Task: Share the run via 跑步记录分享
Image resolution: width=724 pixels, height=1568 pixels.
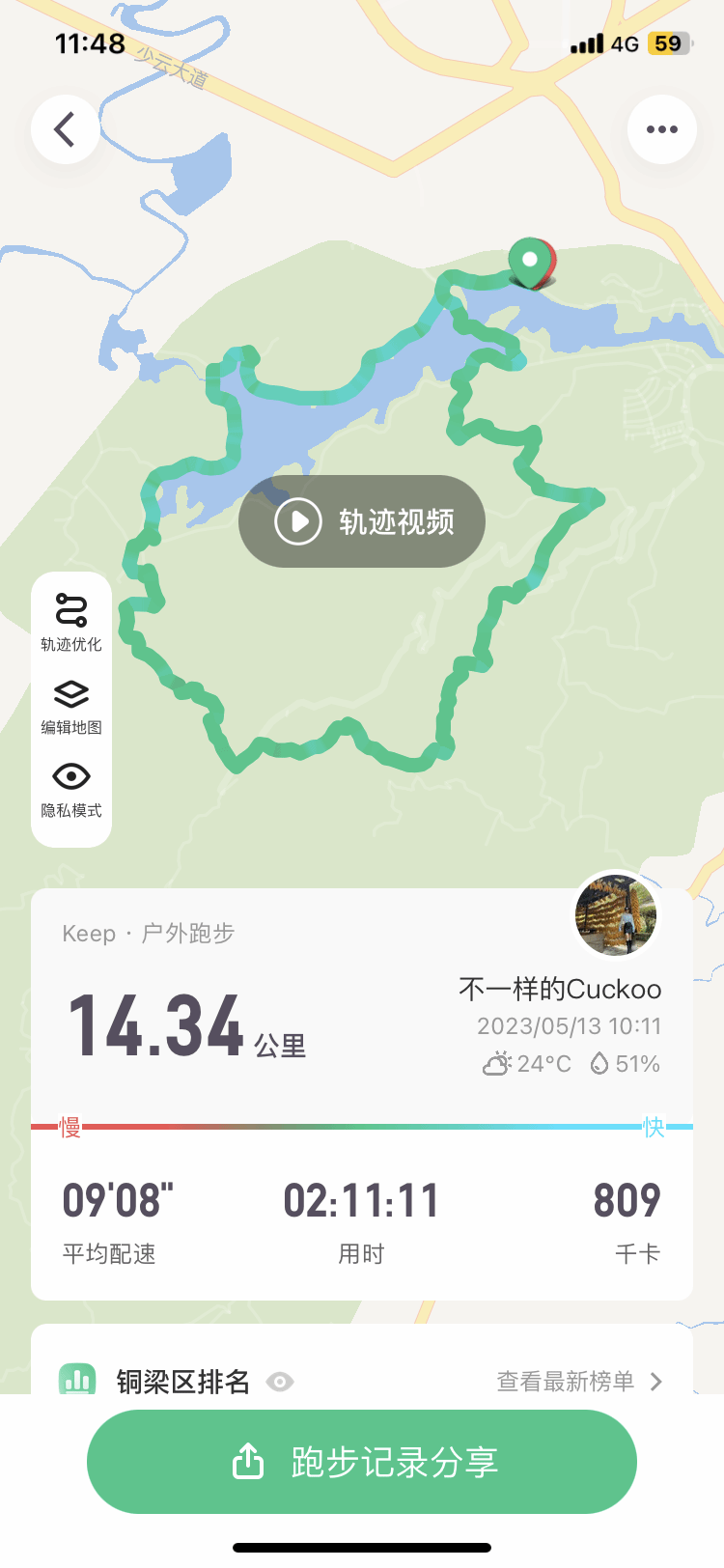Action: [362, 1462]
